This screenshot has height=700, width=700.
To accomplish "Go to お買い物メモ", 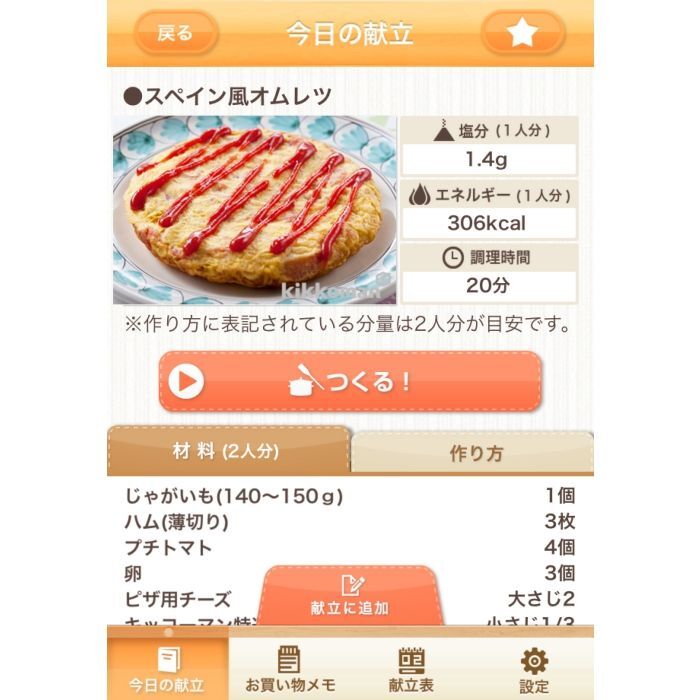I will pyautogui.click(x=290, y=669).
